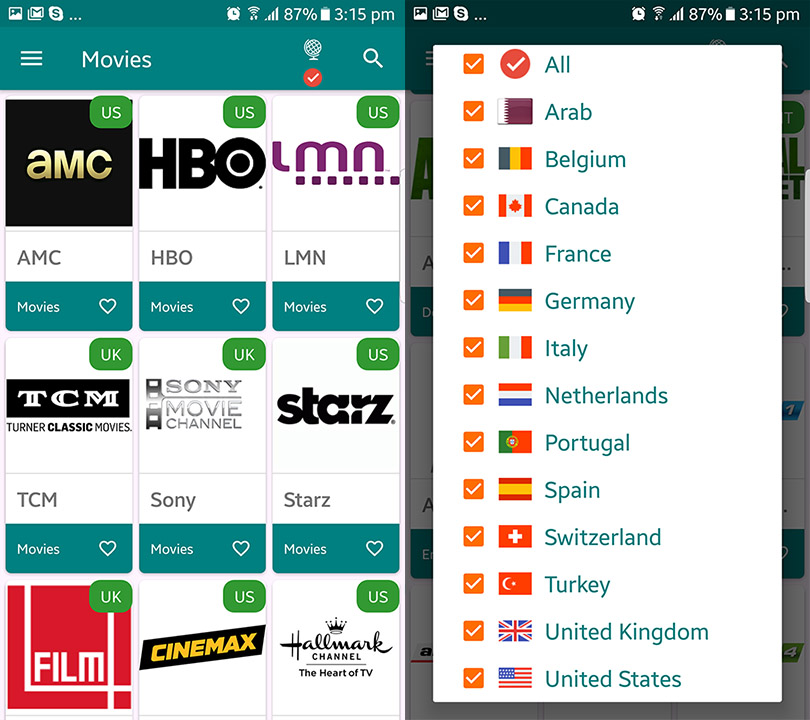Screen dimensions: 810x720
Task: Favorite the LMN channel with the heart
Action: coord(374,307)
